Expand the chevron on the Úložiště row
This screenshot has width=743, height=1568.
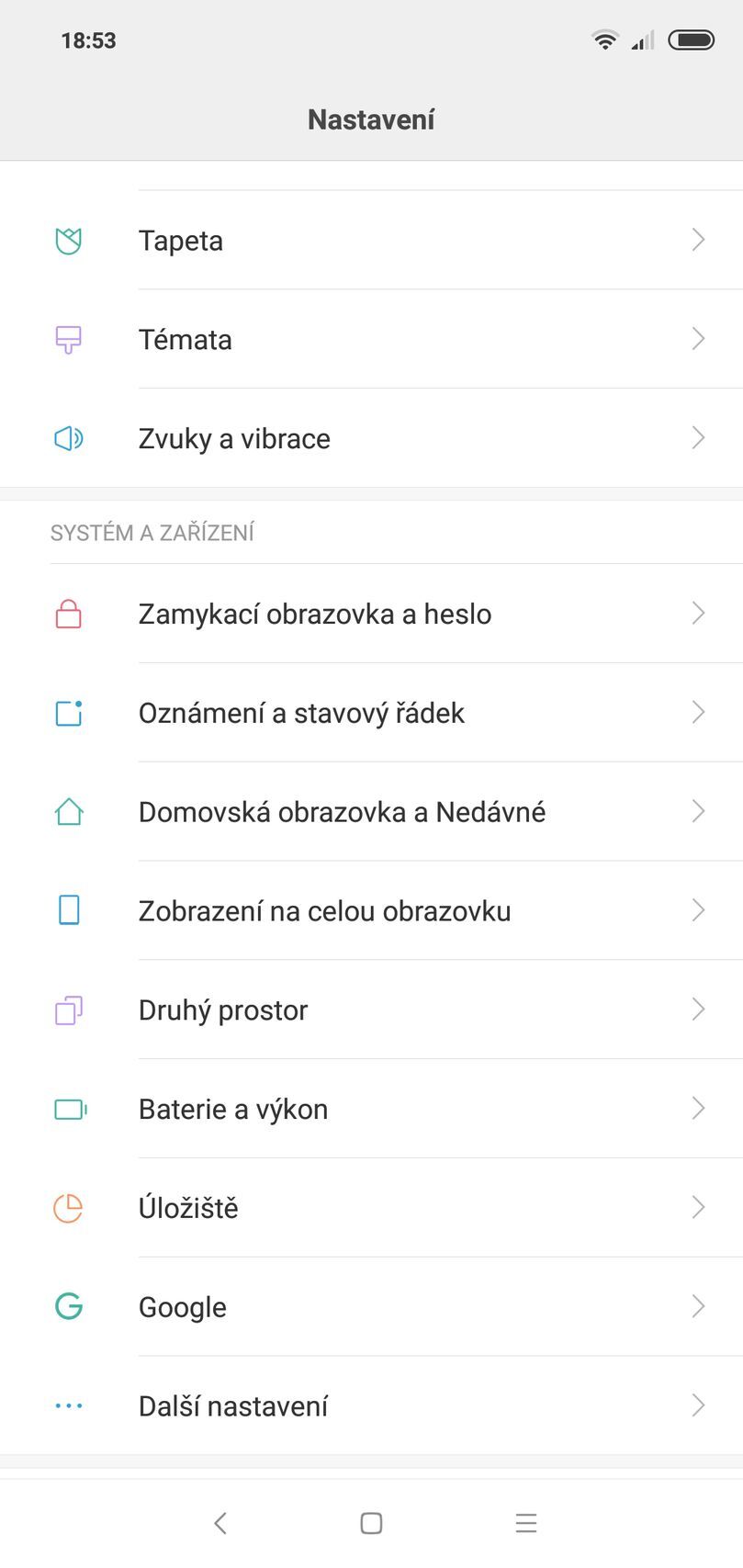click(698, 1208)
